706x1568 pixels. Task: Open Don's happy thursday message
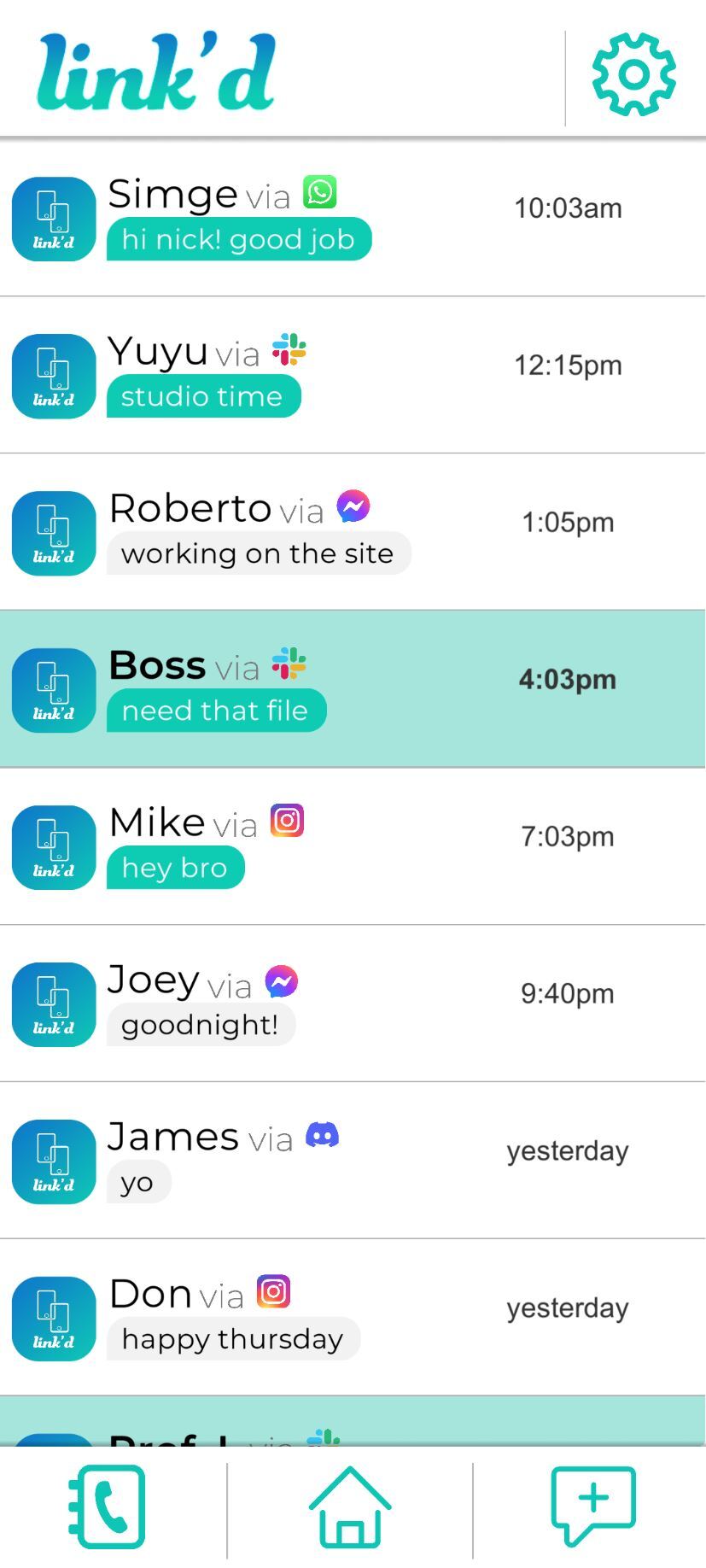point(341,1318)
